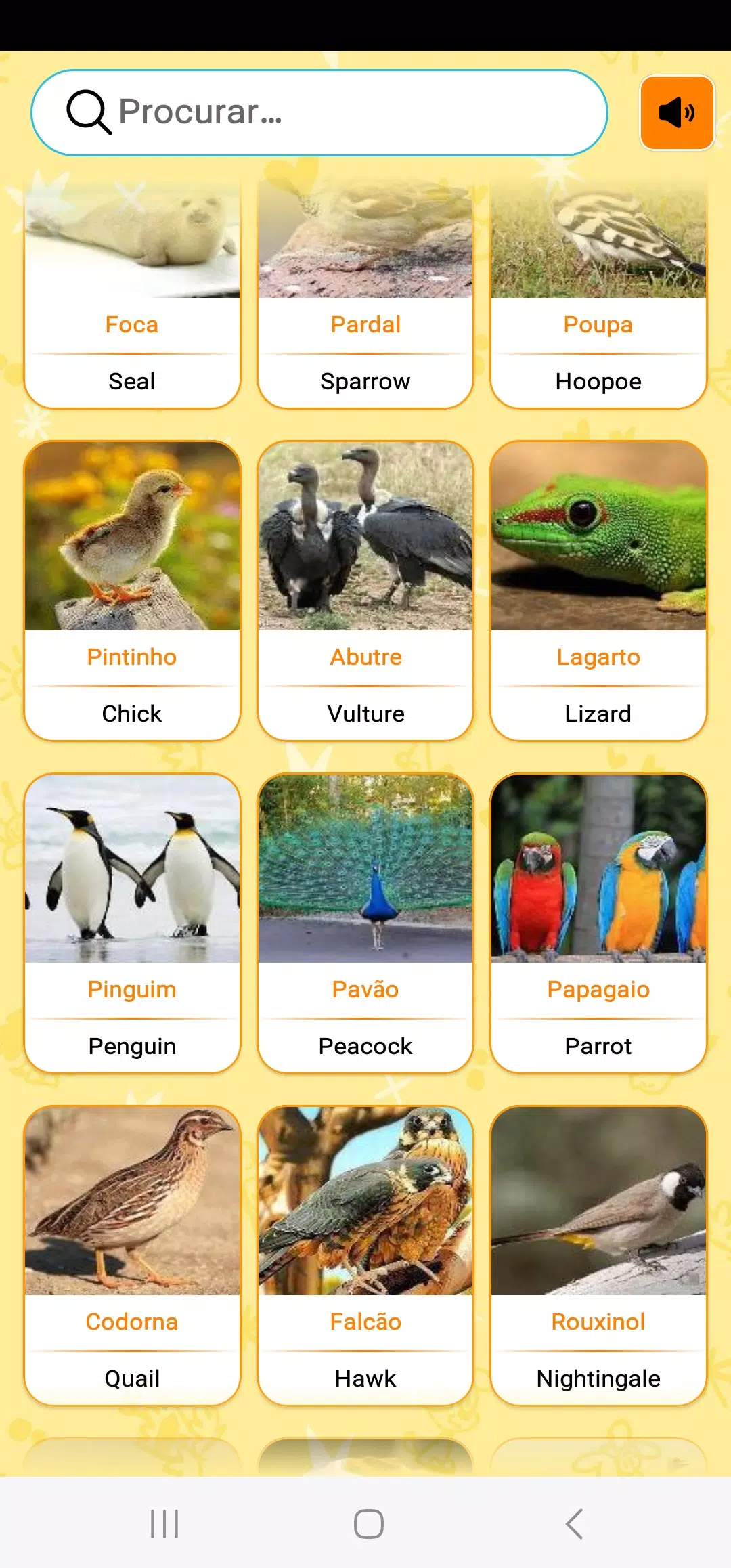This screenshot has width=731, height=1568.
Task: Select the Lagarto Lizard card
Action: (598, 590)
